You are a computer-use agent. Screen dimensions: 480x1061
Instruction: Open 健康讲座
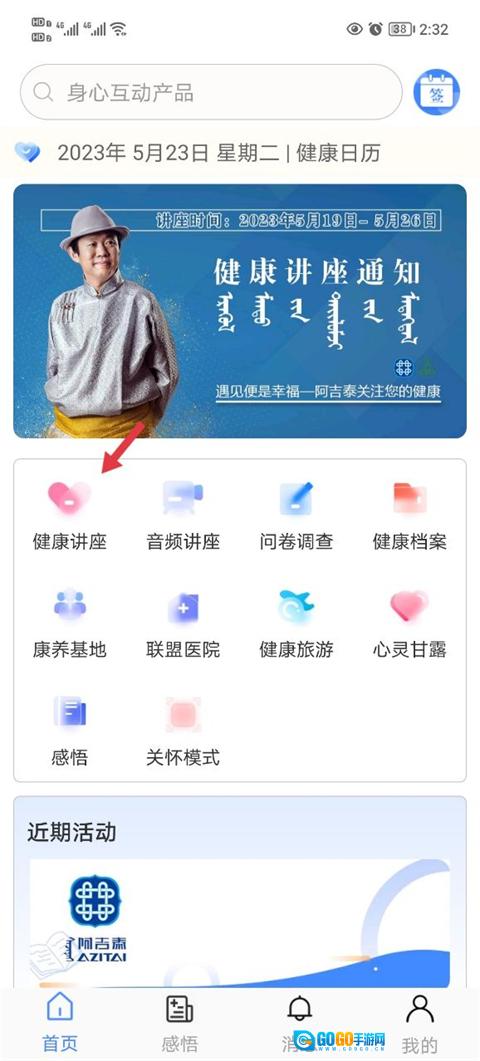[x=70, y=514]
